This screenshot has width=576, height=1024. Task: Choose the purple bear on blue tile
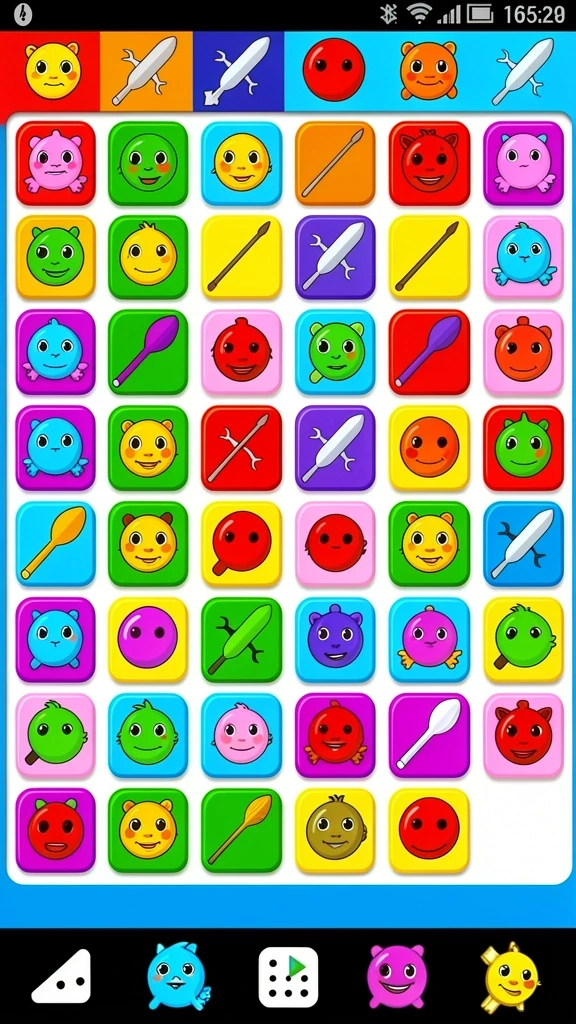(x=335, y=639)
